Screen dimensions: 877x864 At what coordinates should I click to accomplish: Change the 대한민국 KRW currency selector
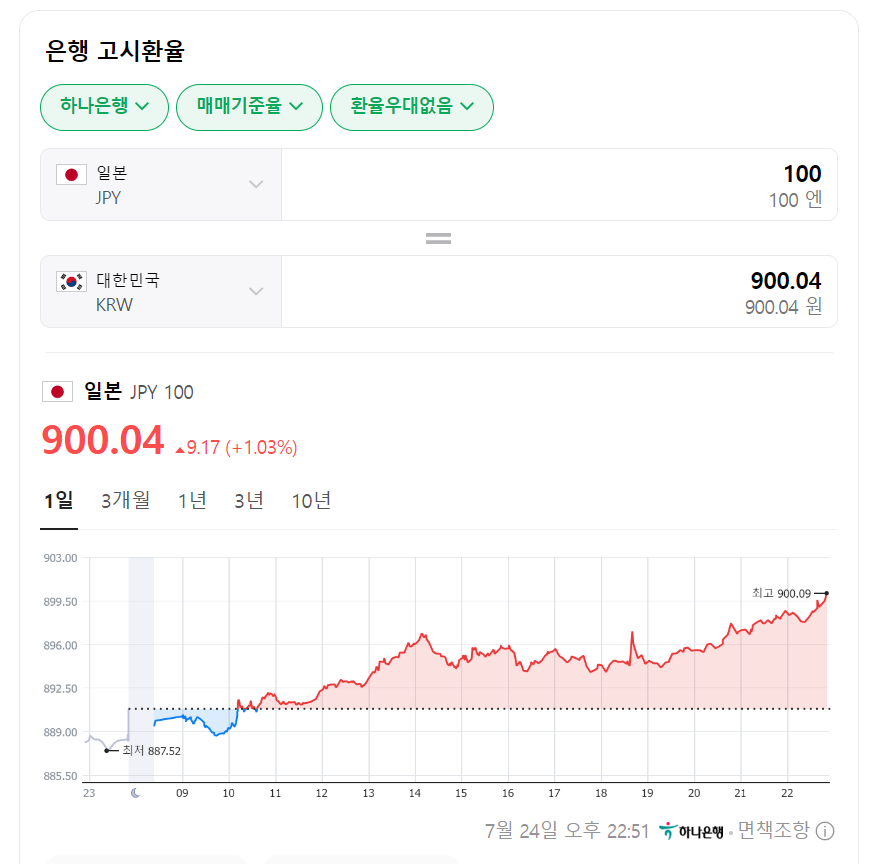(161, 292)
